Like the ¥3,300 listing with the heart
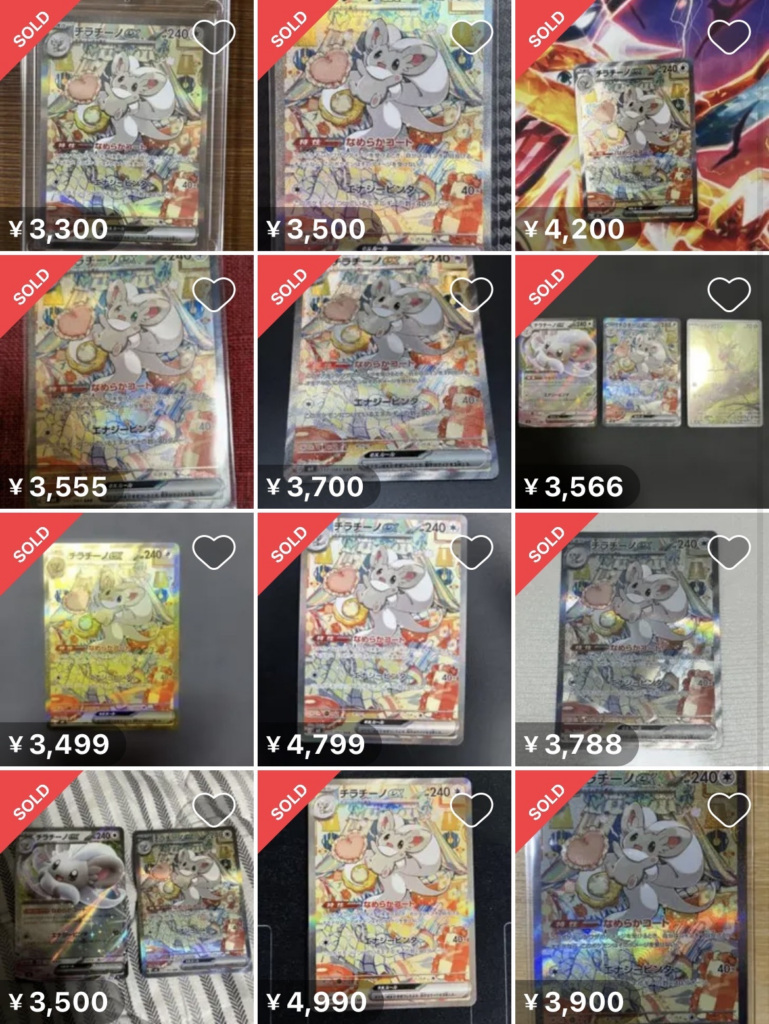769x1024 pixels. click(x=213, y=37)
